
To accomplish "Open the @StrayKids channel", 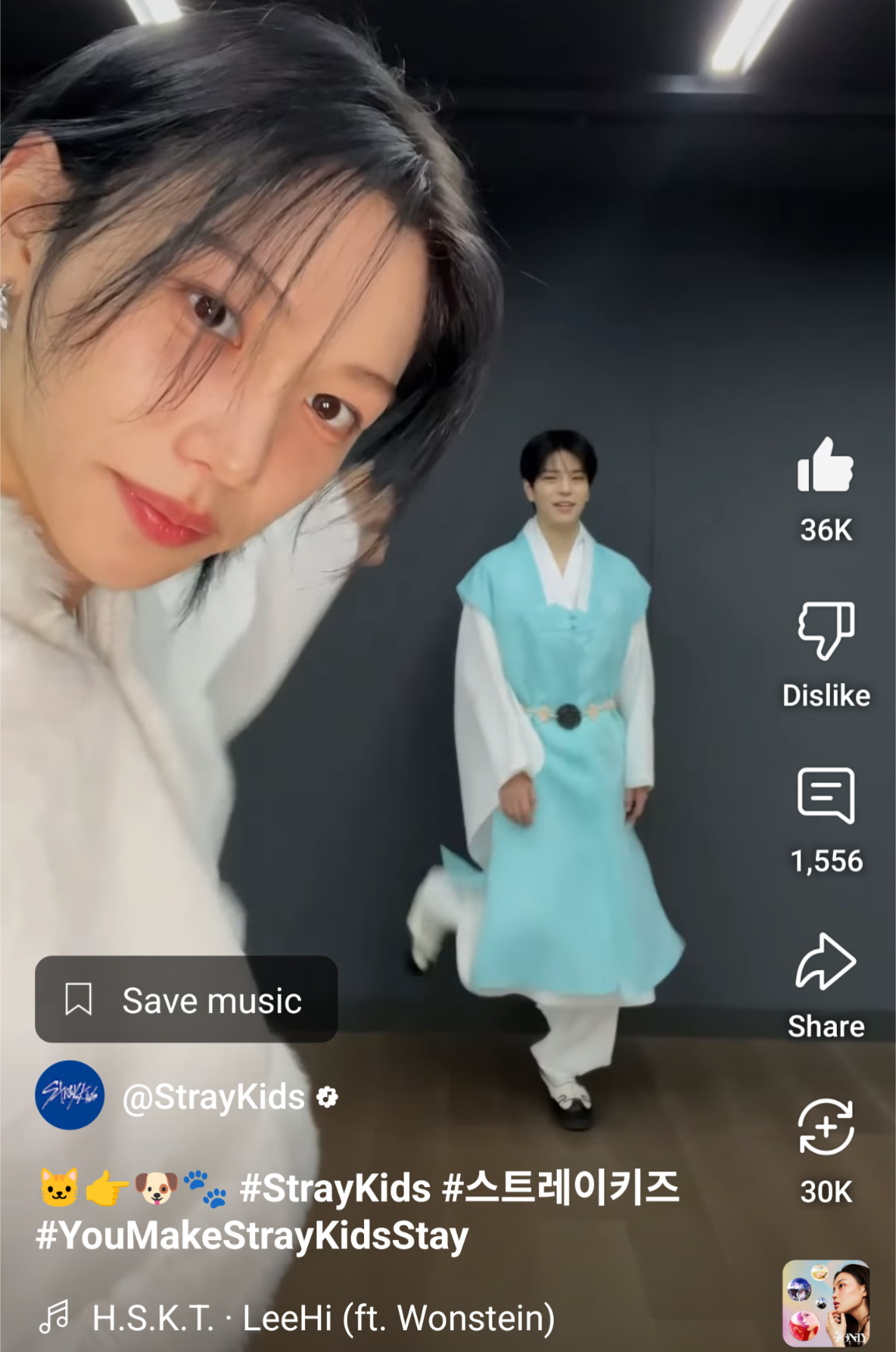I will coord(214,1097).
